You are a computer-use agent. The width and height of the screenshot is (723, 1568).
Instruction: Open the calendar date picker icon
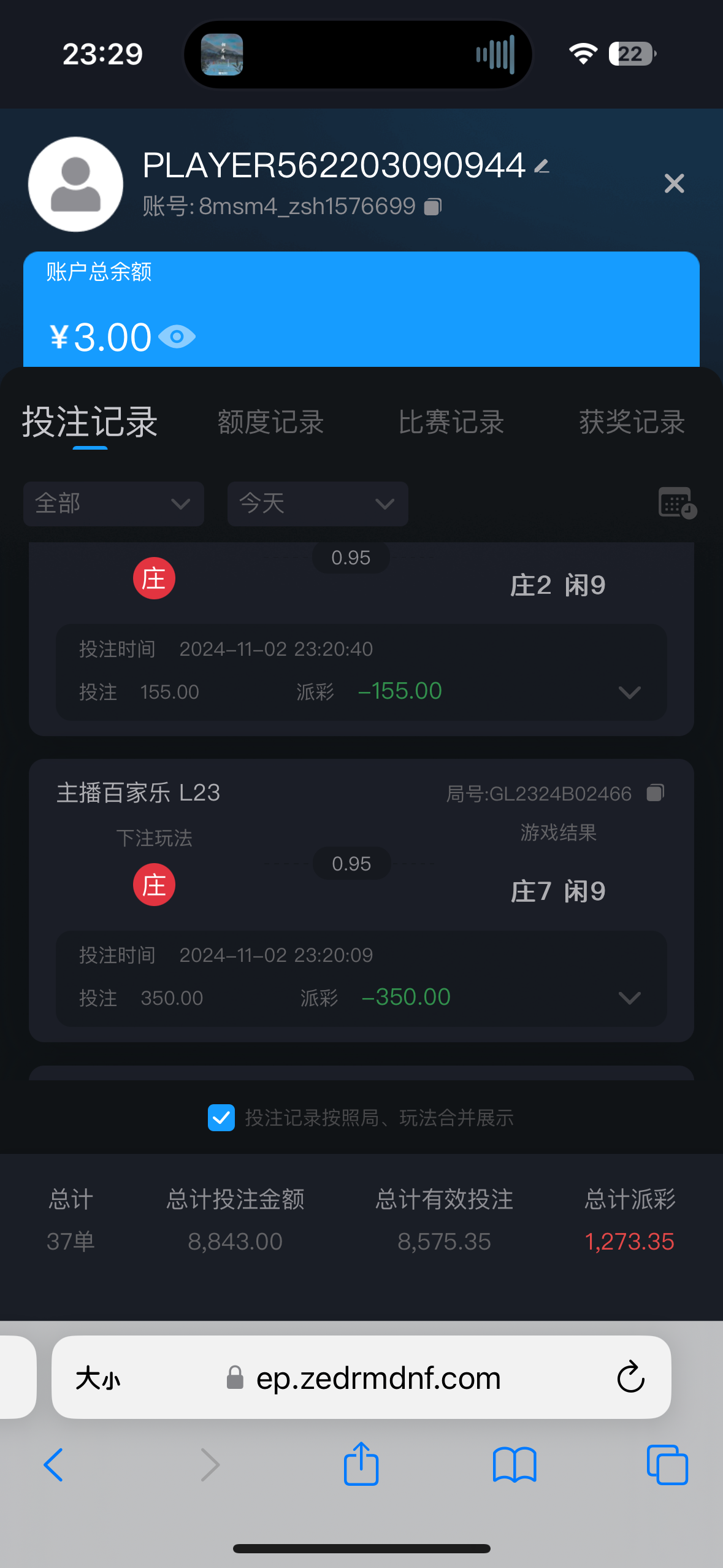[677, 503]
